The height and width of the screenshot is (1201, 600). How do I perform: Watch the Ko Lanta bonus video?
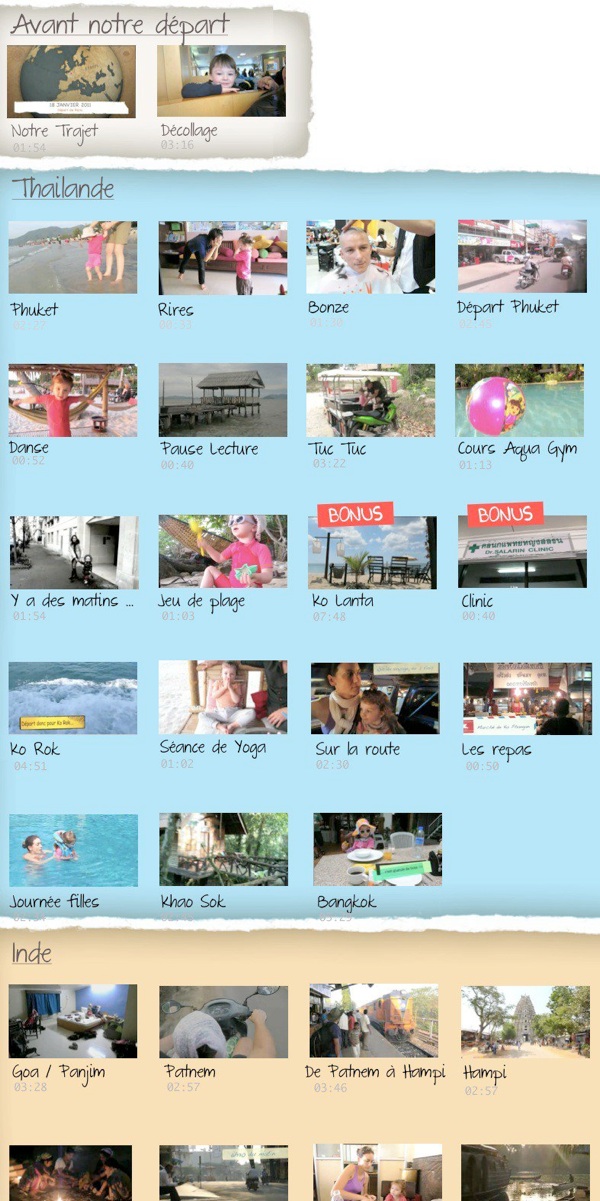coord(372,551)
